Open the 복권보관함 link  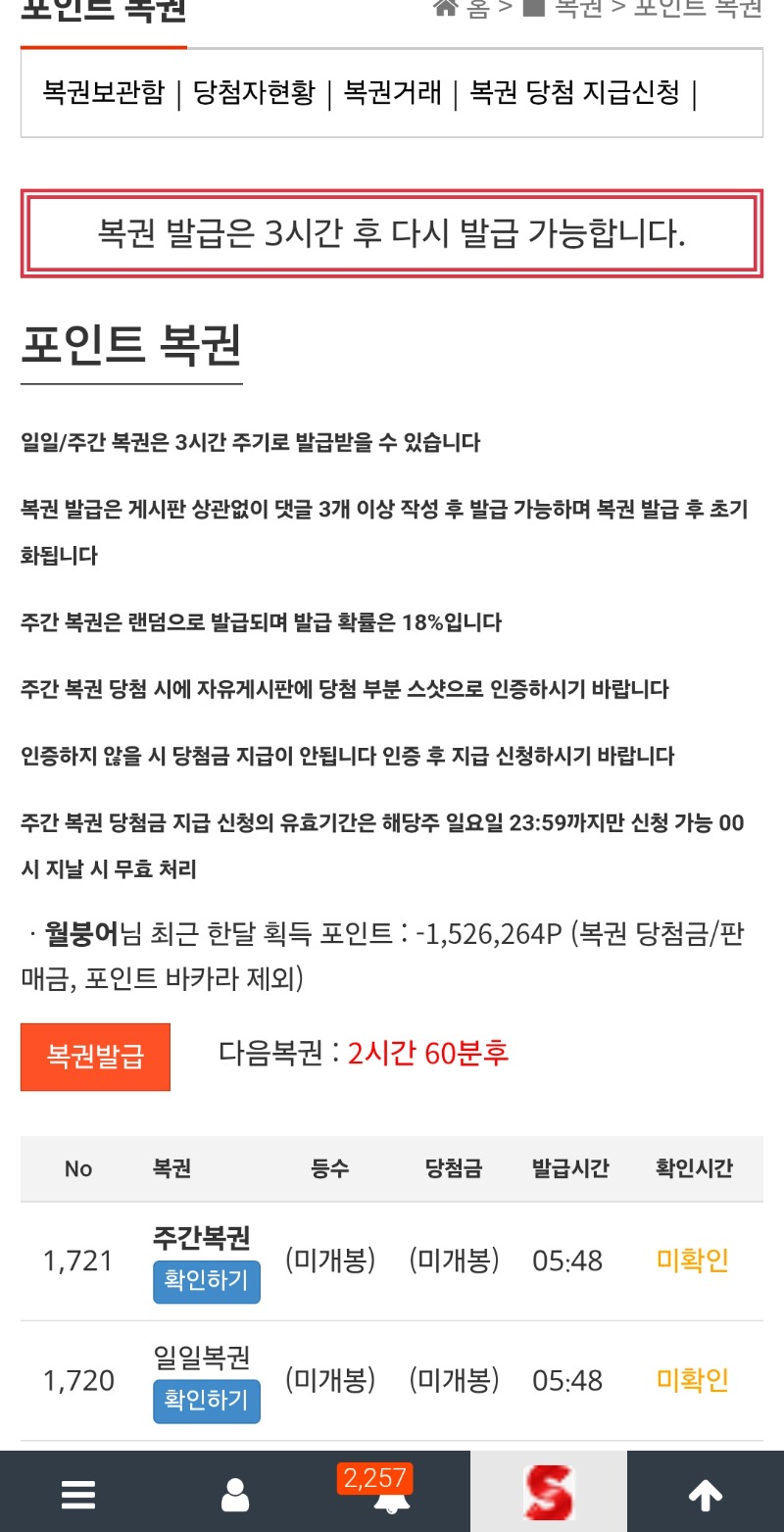pyautogui.click(x=104, y=93)
